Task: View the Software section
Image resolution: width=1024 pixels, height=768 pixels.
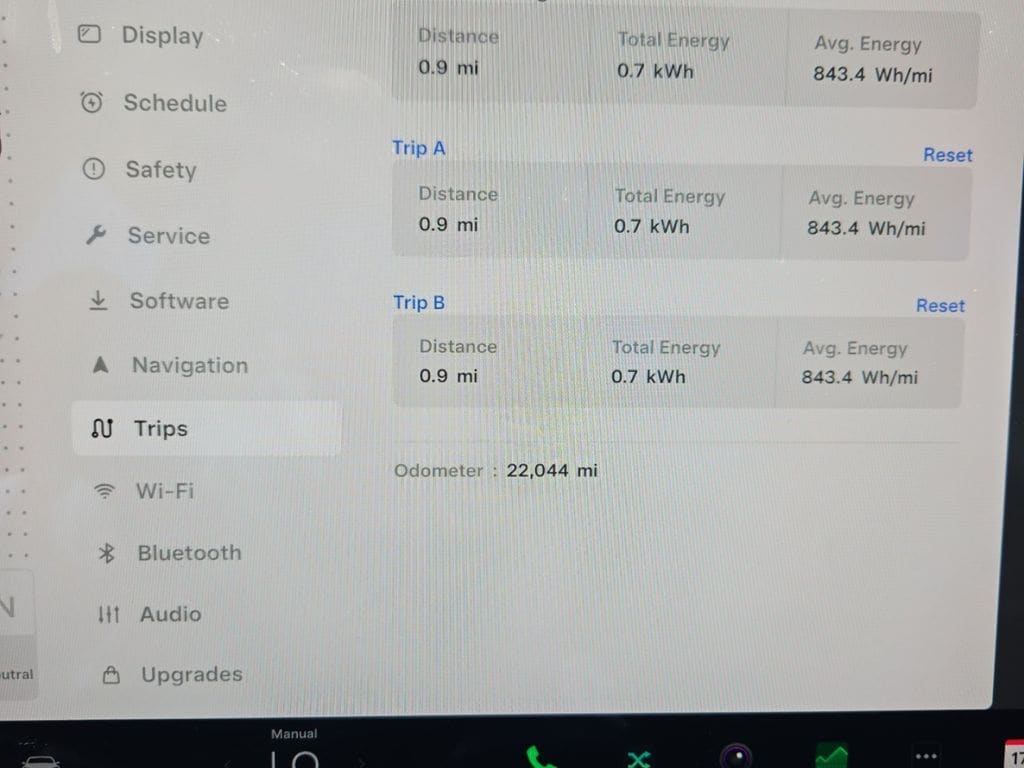Action: [x=177, y=301]
